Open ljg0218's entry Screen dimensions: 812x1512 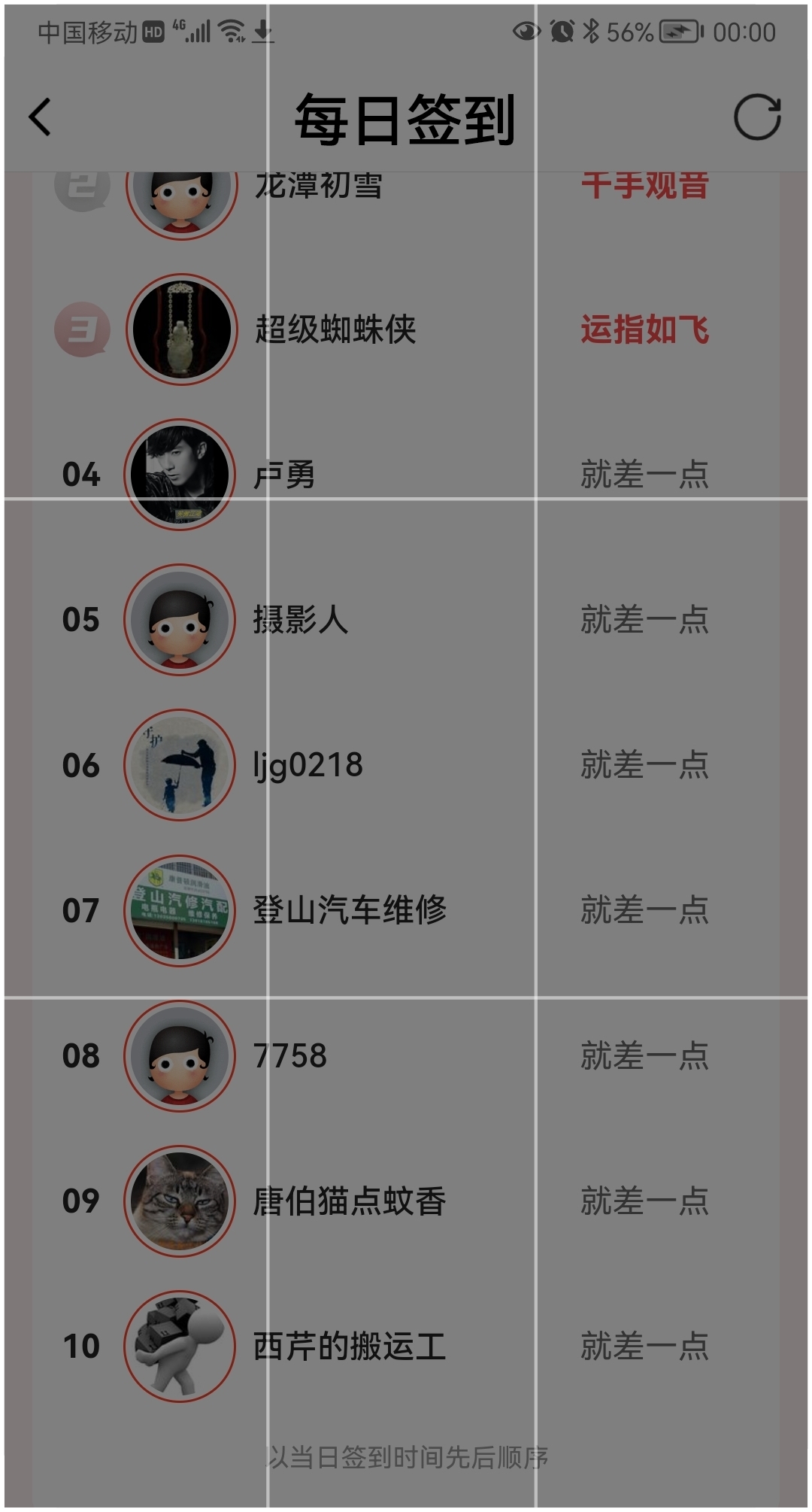pos(308,765)
